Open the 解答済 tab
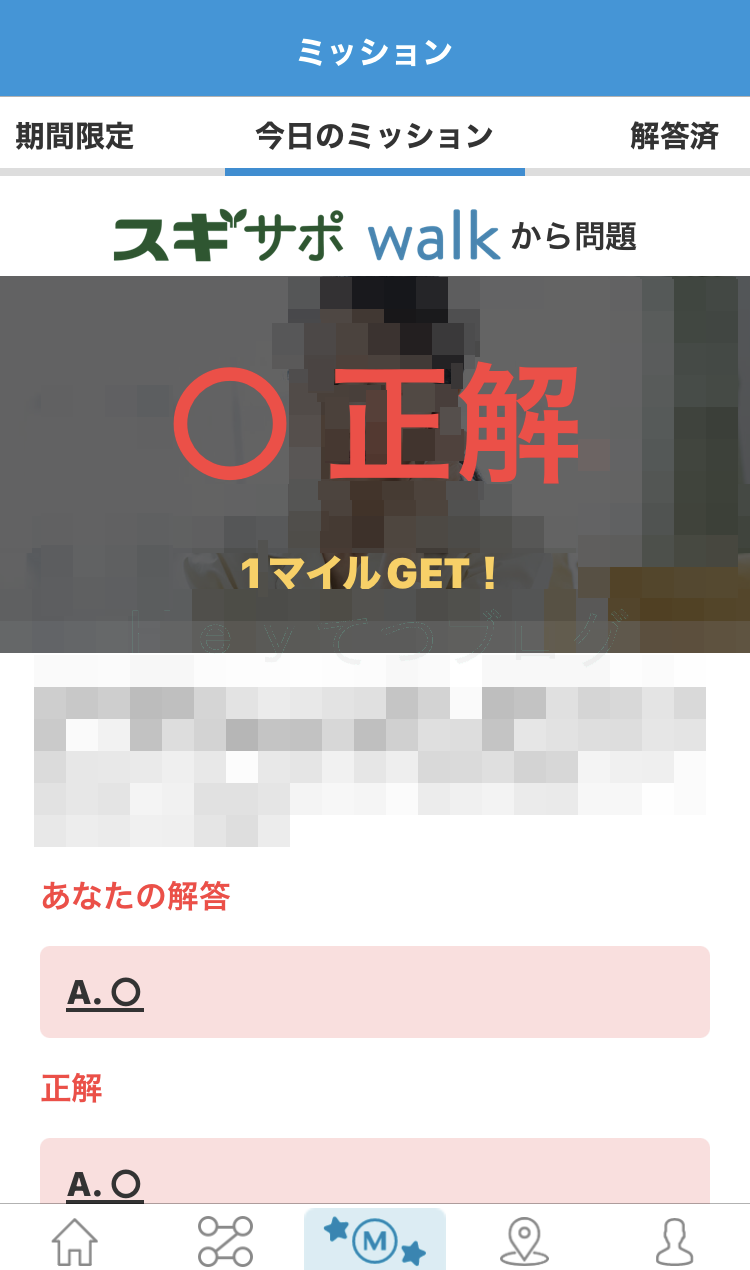Image resolution: width=750 pixels, height=1270 pixels. (674, 136)
